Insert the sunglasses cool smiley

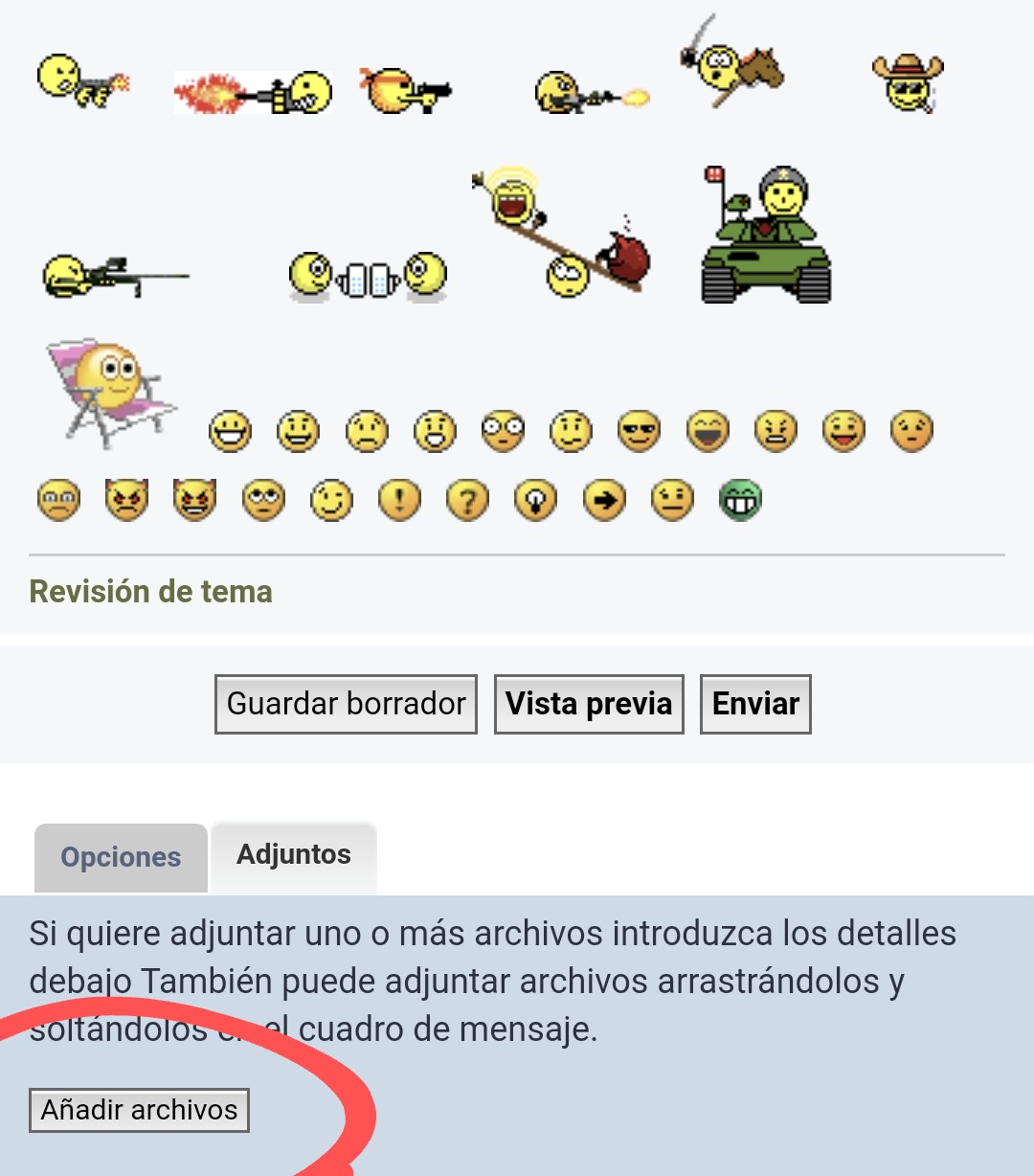coord(639,431)
